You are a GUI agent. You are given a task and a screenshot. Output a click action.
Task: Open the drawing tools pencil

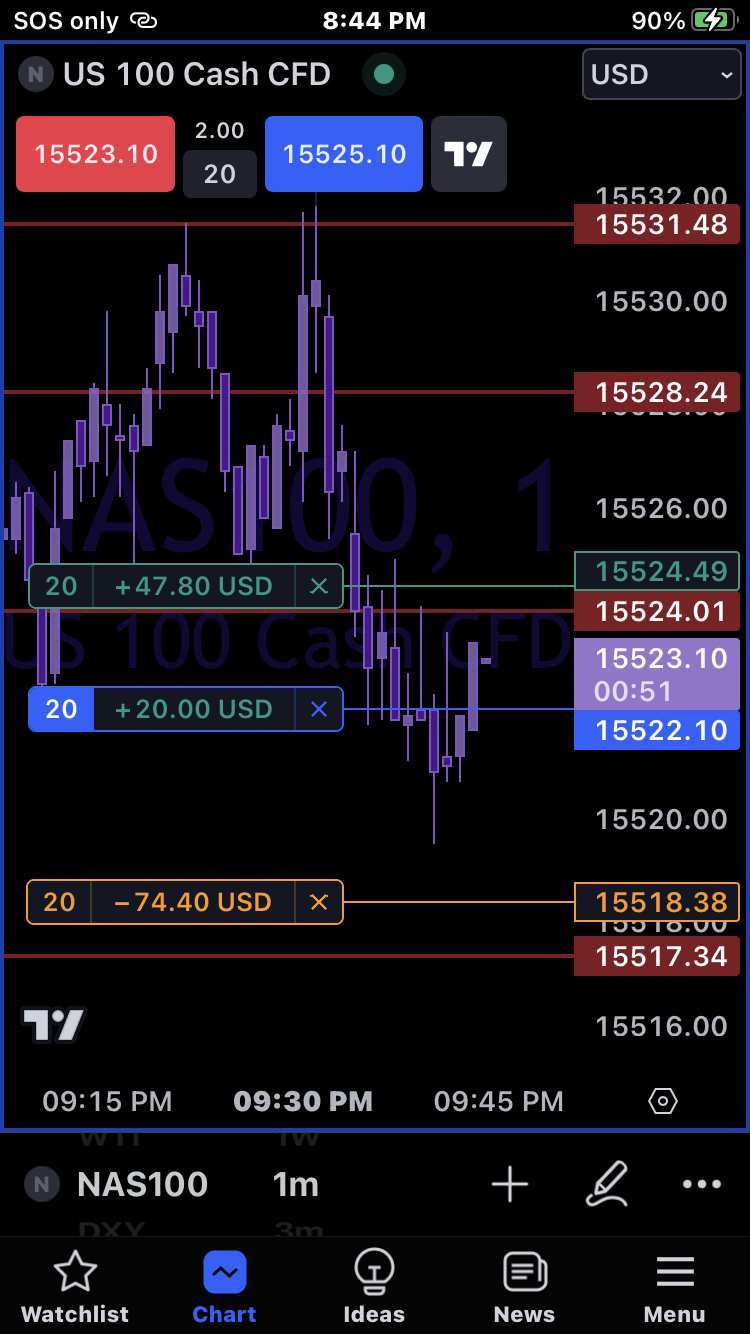point(607,1184)
